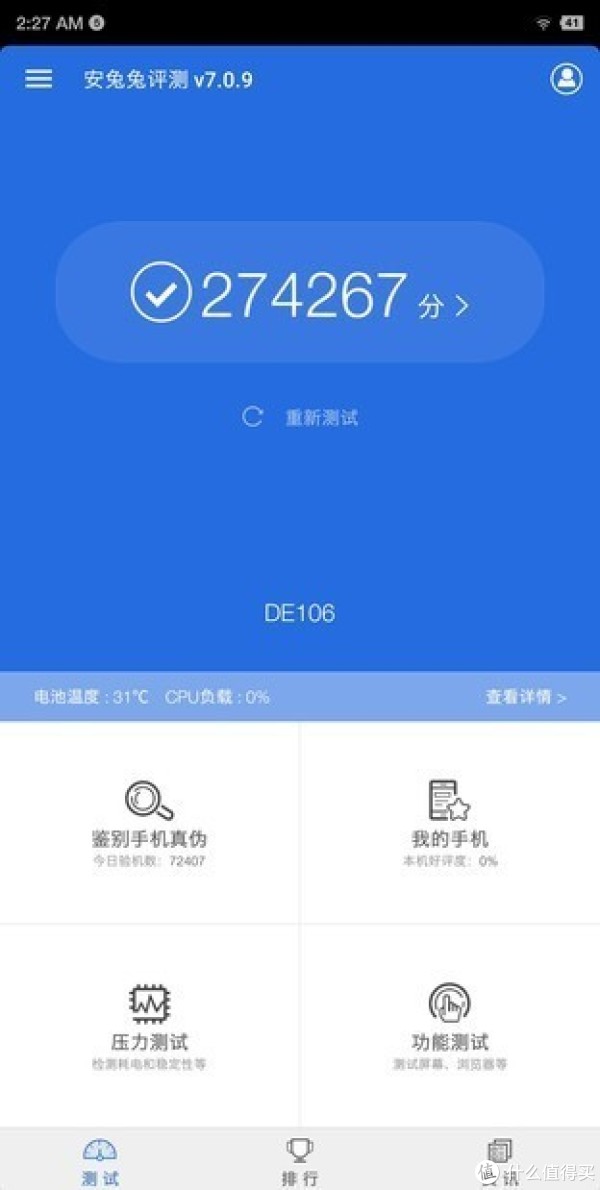View the 274267 score details
600x1190 pixels.
point(300,293)
